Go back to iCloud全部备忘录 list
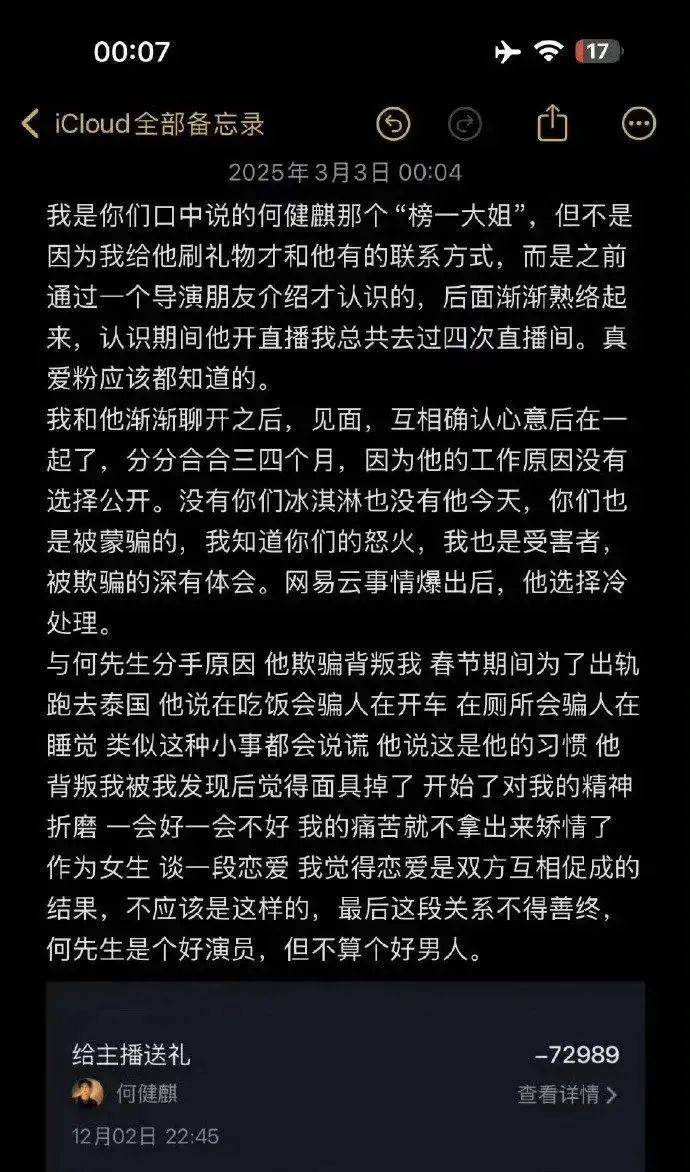Viewport: 690px width, 1172px height. point(140,124)
